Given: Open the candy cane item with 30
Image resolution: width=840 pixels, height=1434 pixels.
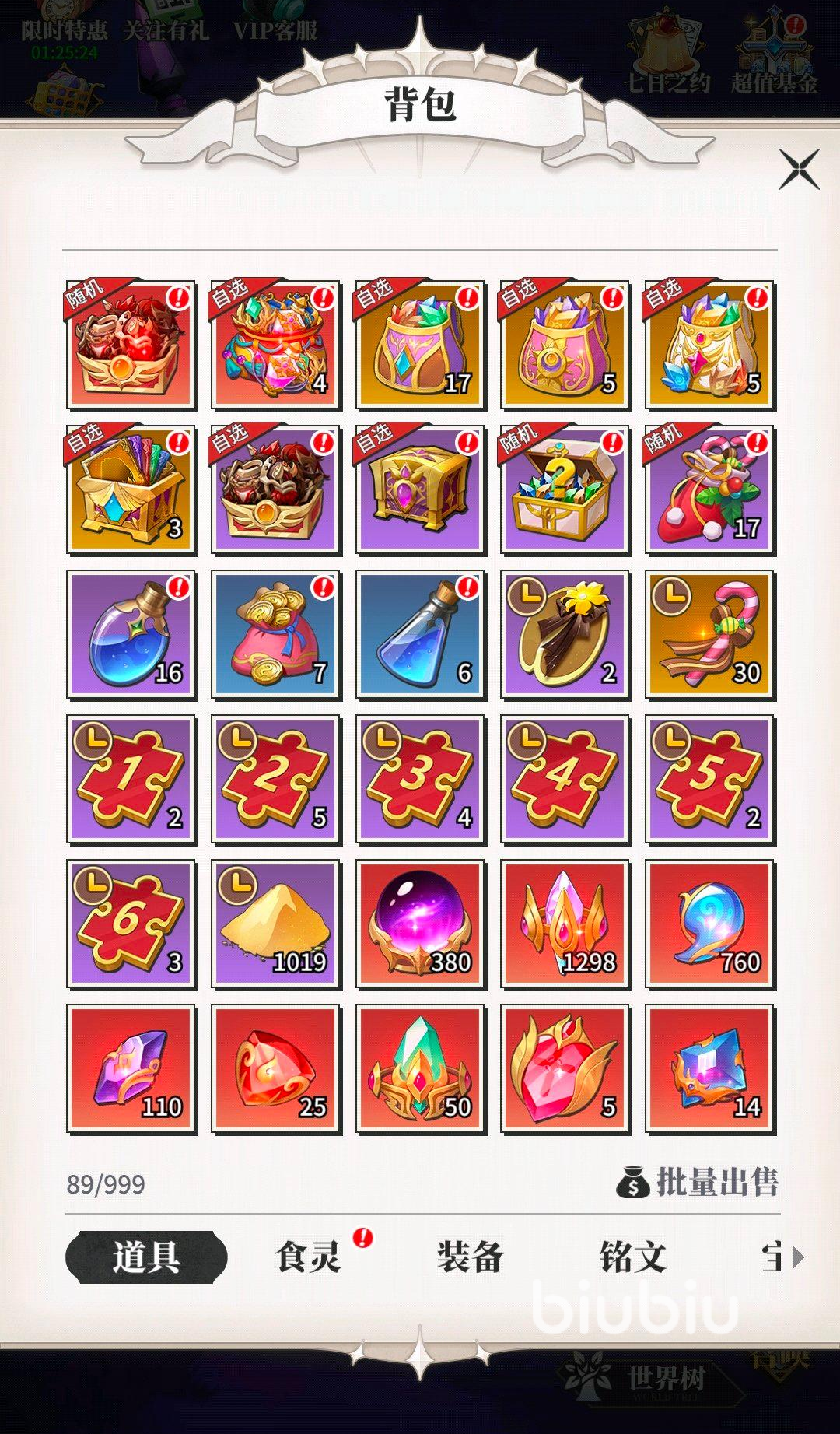Looking at the screenshot, I should click(x=710, y=635).
